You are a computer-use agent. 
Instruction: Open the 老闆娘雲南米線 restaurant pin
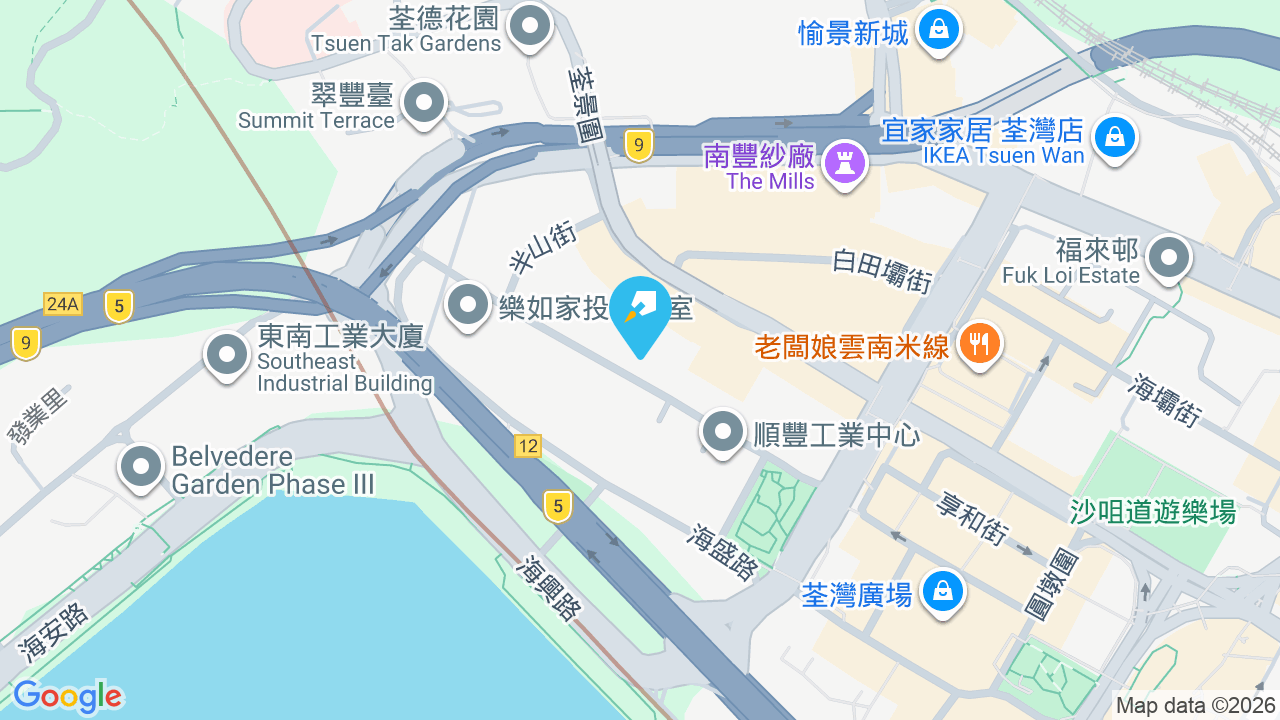[x=980, y=345]
